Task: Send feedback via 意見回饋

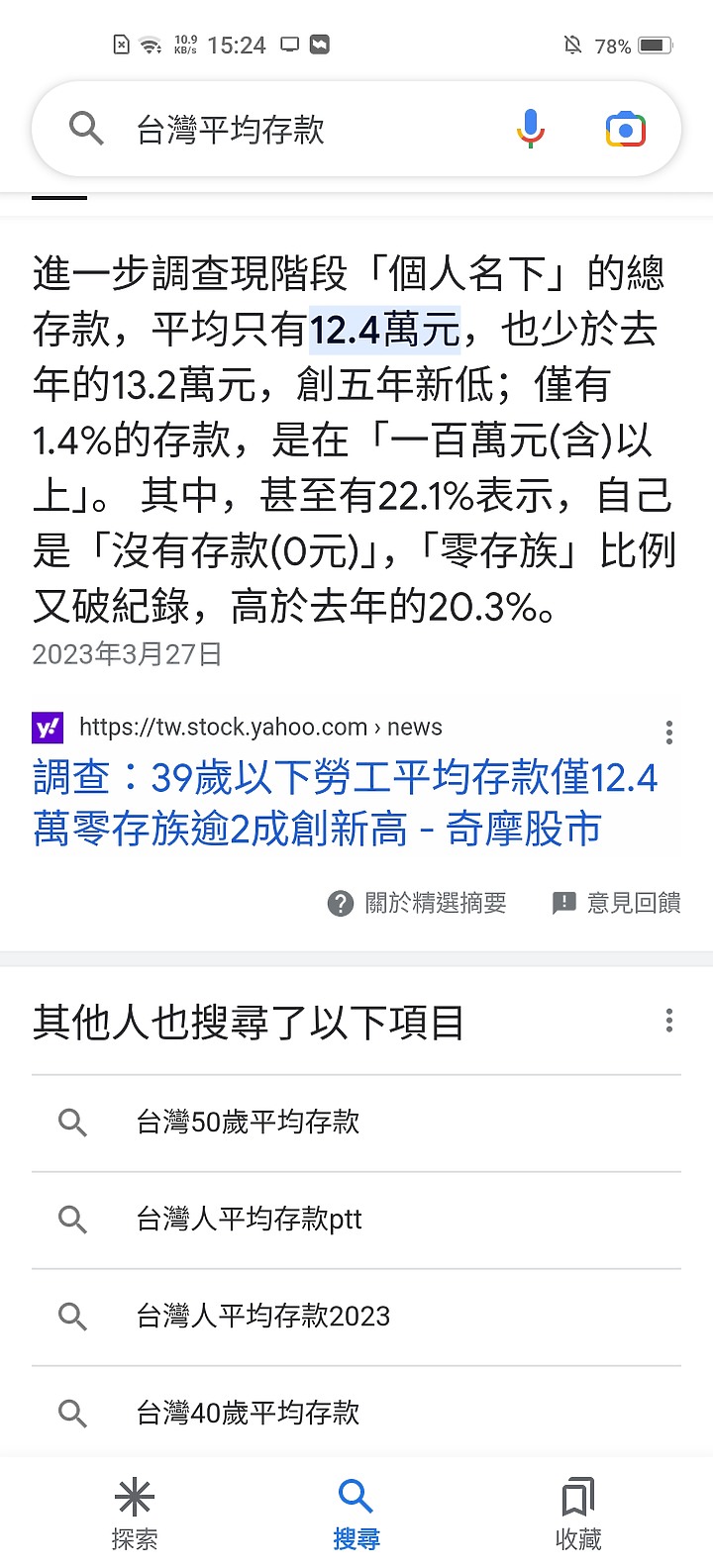Action: pos(617,903)
